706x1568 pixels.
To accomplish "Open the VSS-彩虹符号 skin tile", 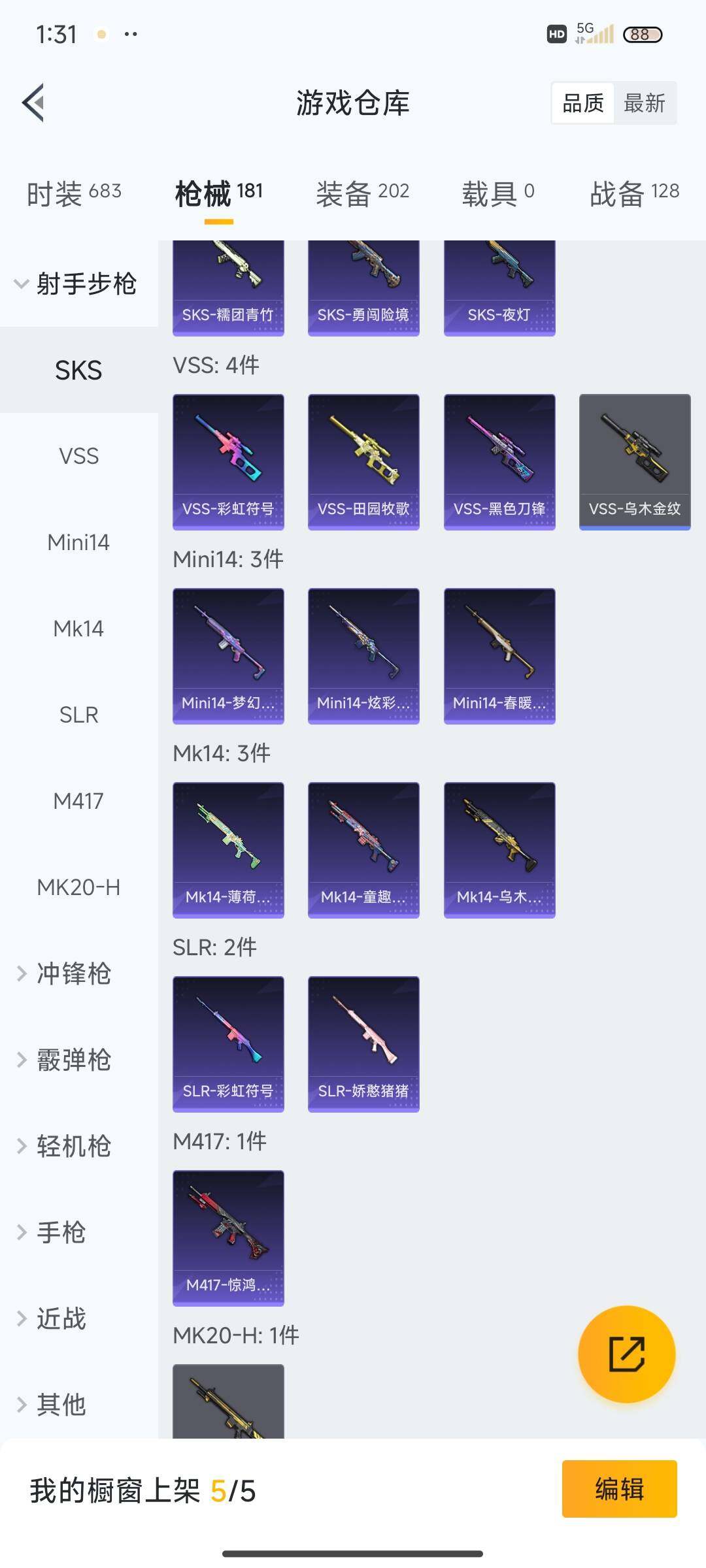I will (x=228, y=461).
